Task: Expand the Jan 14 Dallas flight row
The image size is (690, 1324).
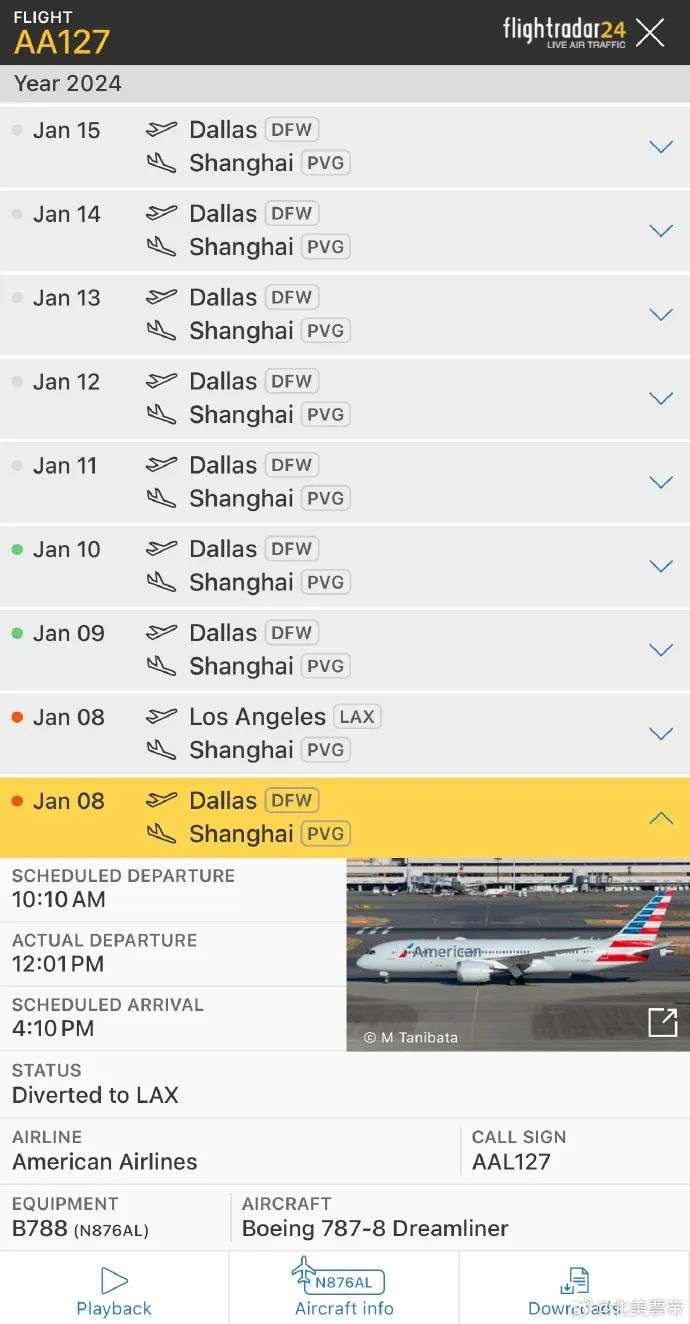Action: (660, 231)
